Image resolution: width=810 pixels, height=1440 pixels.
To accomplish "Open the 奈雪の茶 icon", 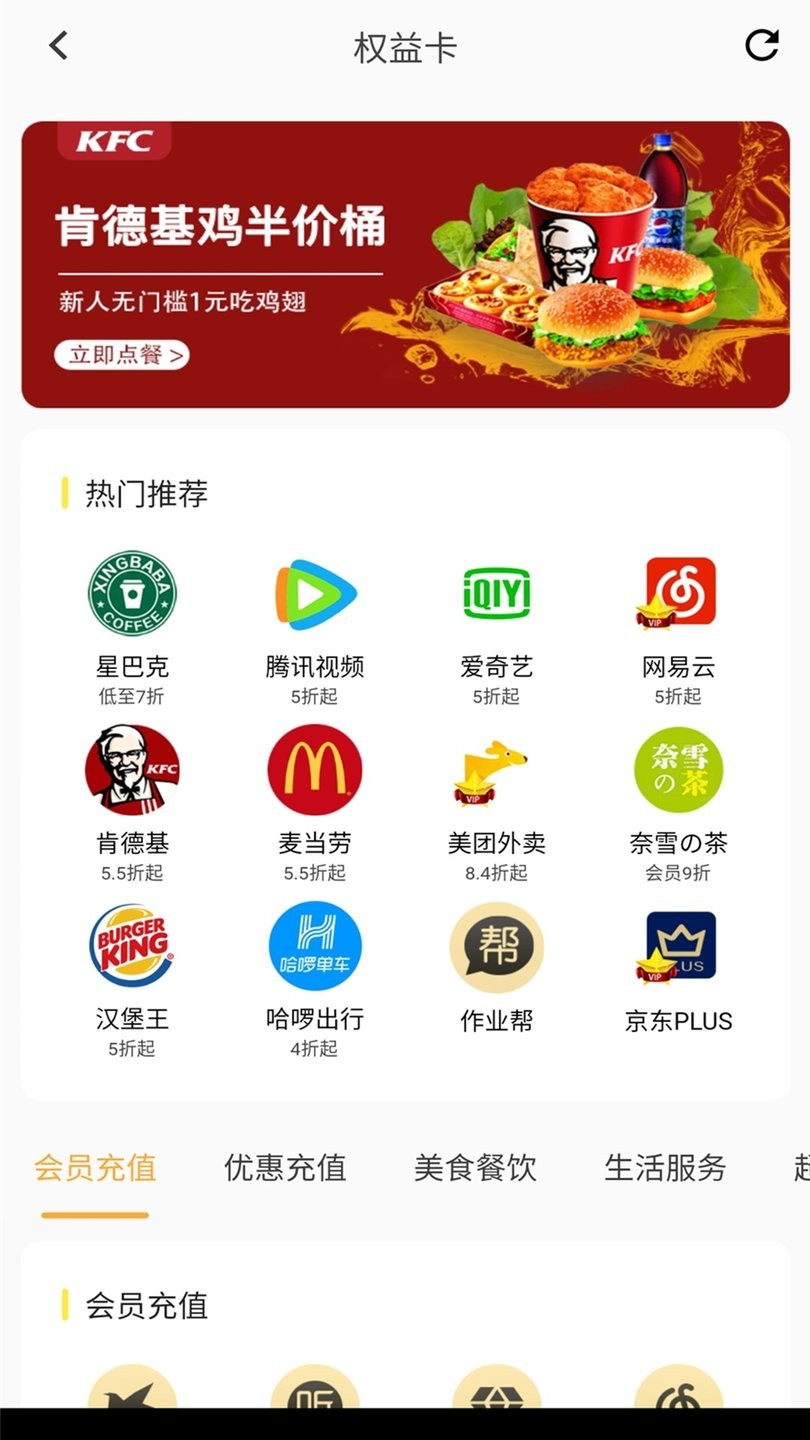I will 678,768.
